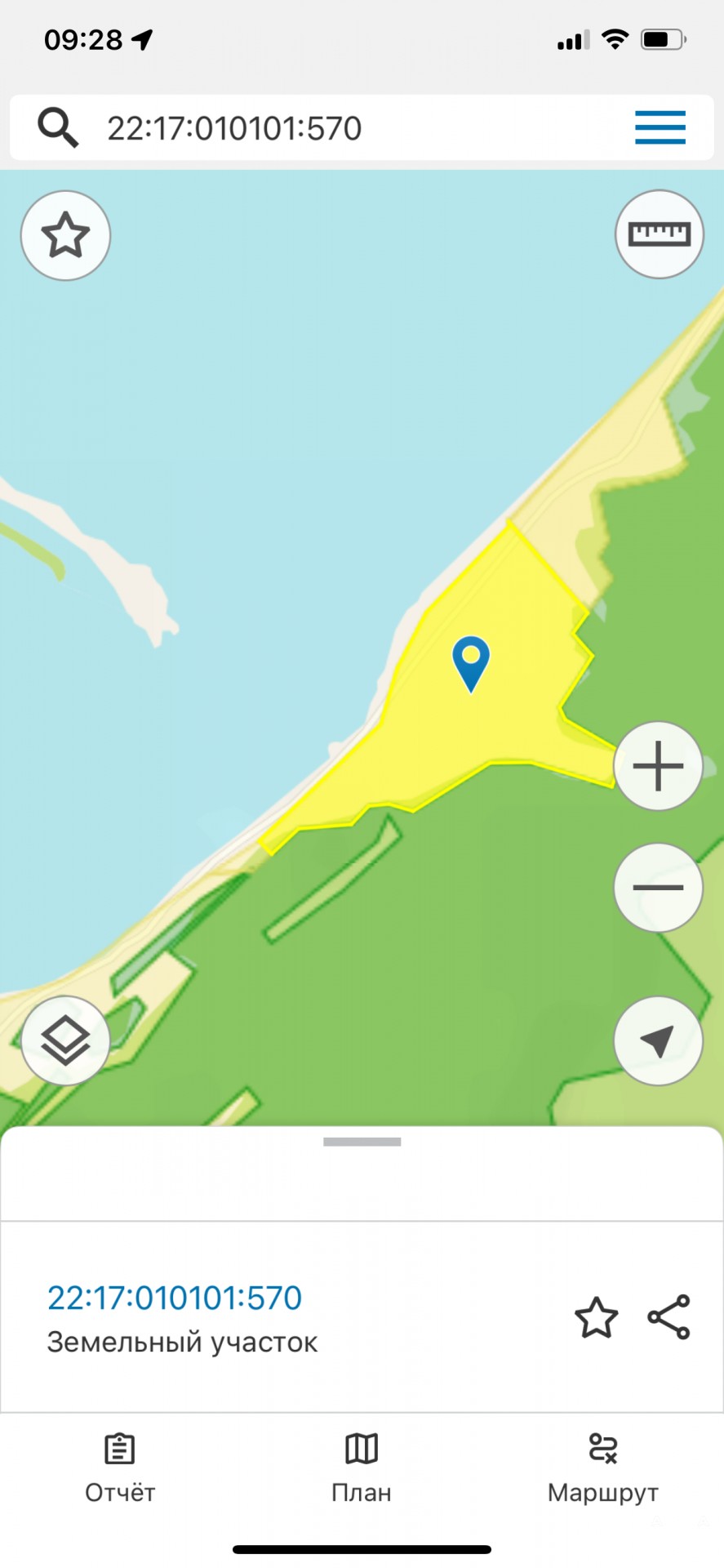This screenshot has height=1568, width=724.
Task: Zoom out the map
Action: (x=658, y=887)
